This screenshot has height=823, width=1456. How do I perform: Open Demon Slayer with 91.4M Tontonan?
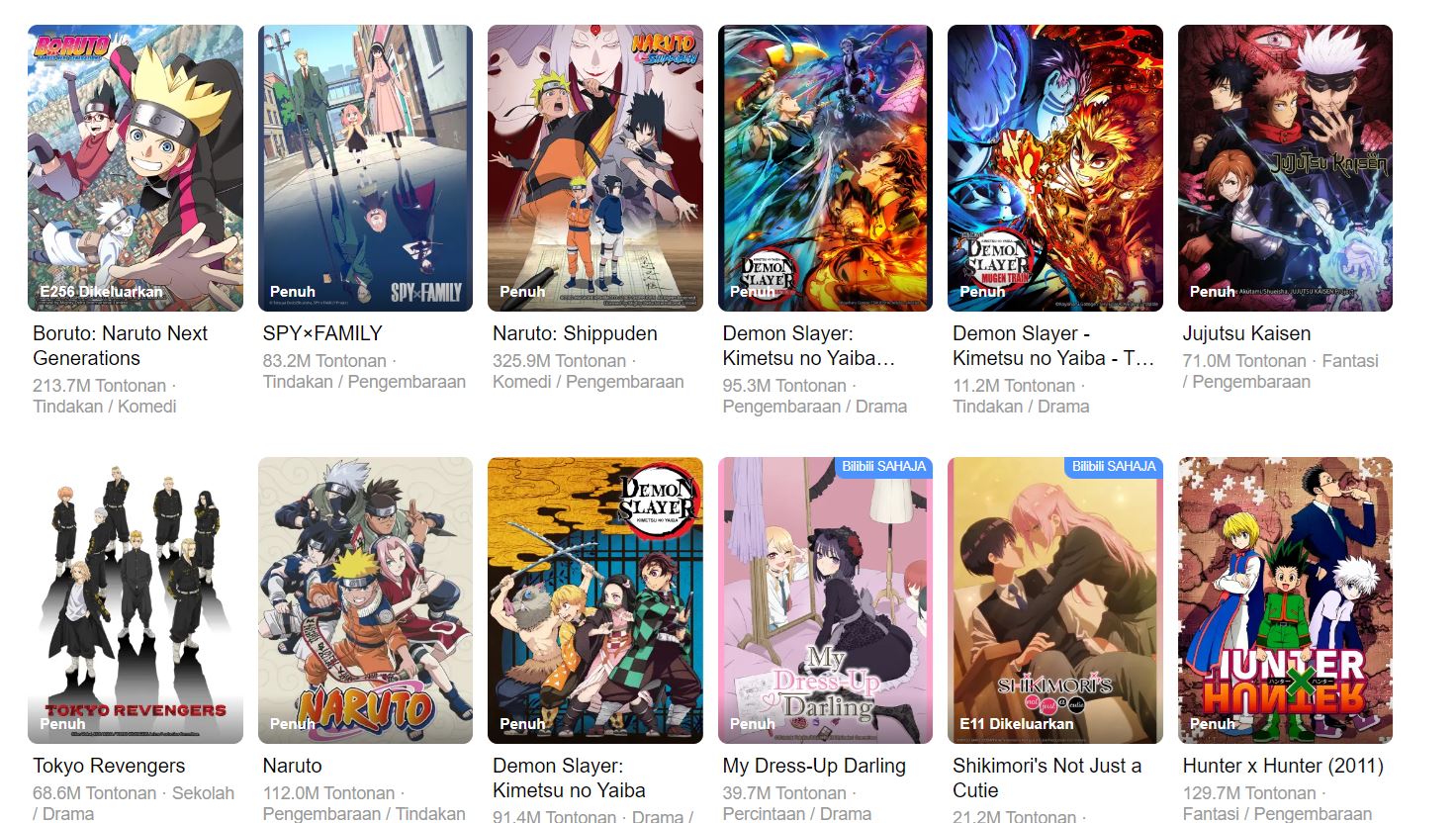pos(595,600)
